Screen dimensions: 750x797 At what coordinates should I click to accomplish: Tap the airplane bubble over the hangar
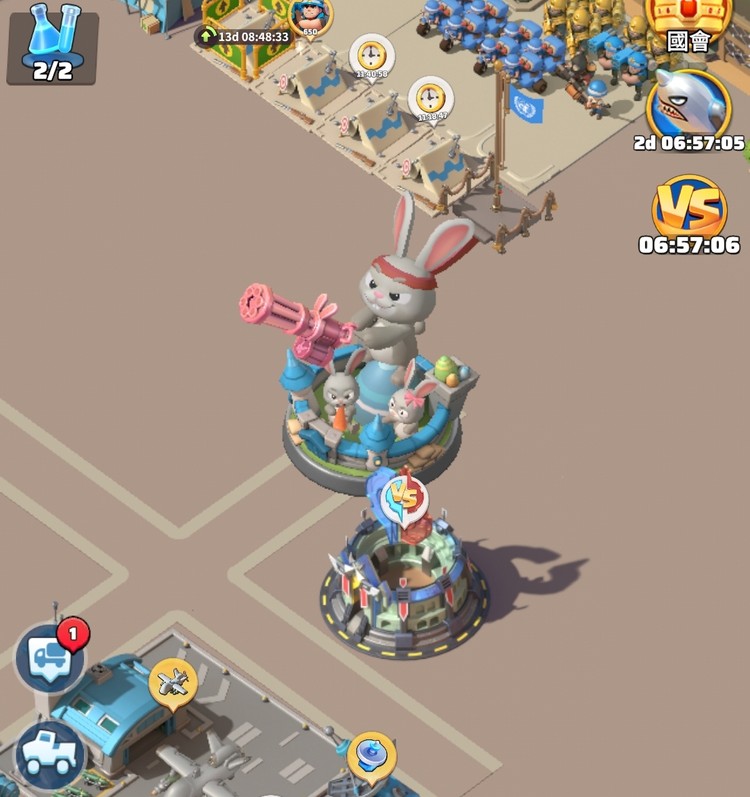172,684
